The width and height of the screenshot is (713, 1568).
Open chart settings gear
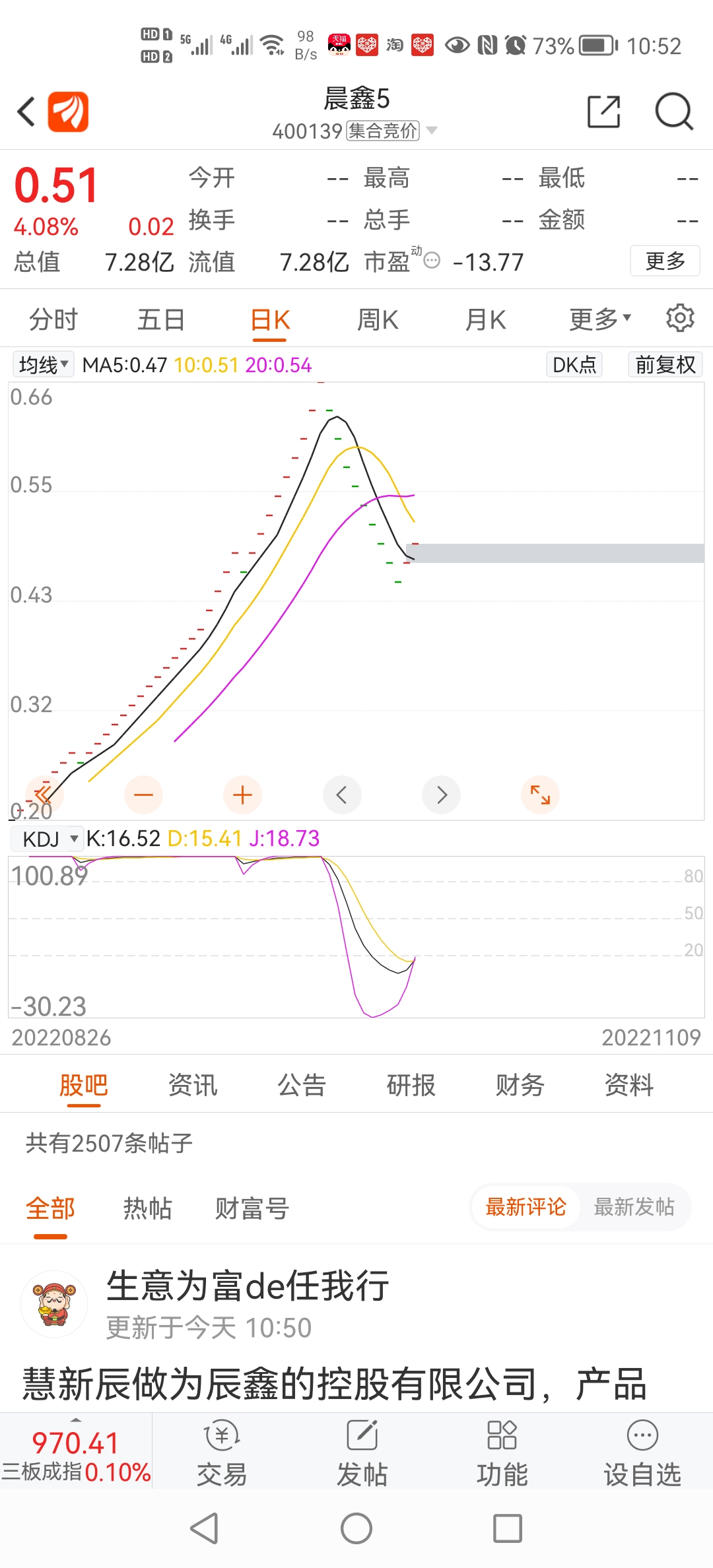[680, 318]
